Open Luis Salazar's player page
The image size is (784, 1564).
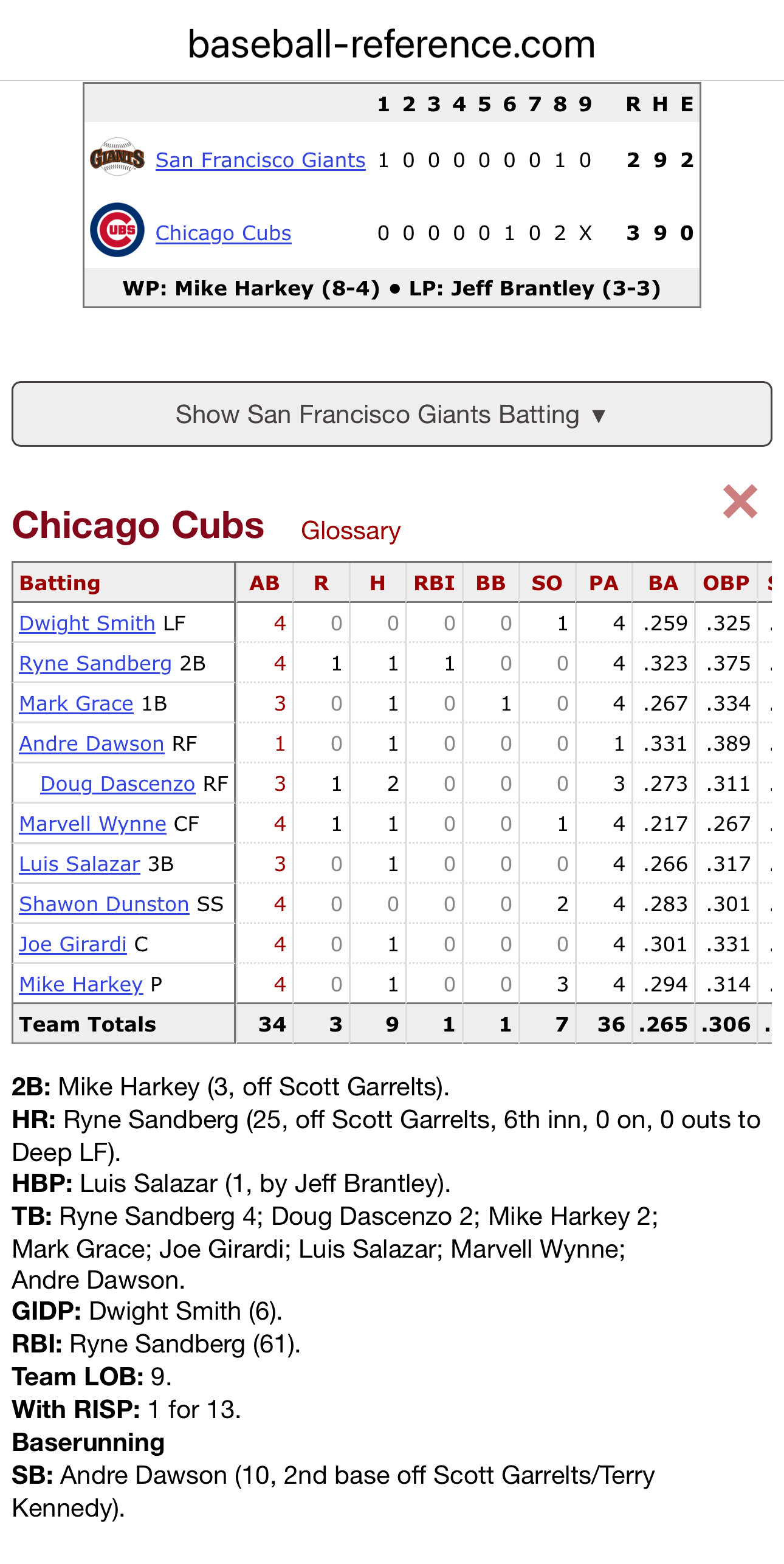click(80, 864)
